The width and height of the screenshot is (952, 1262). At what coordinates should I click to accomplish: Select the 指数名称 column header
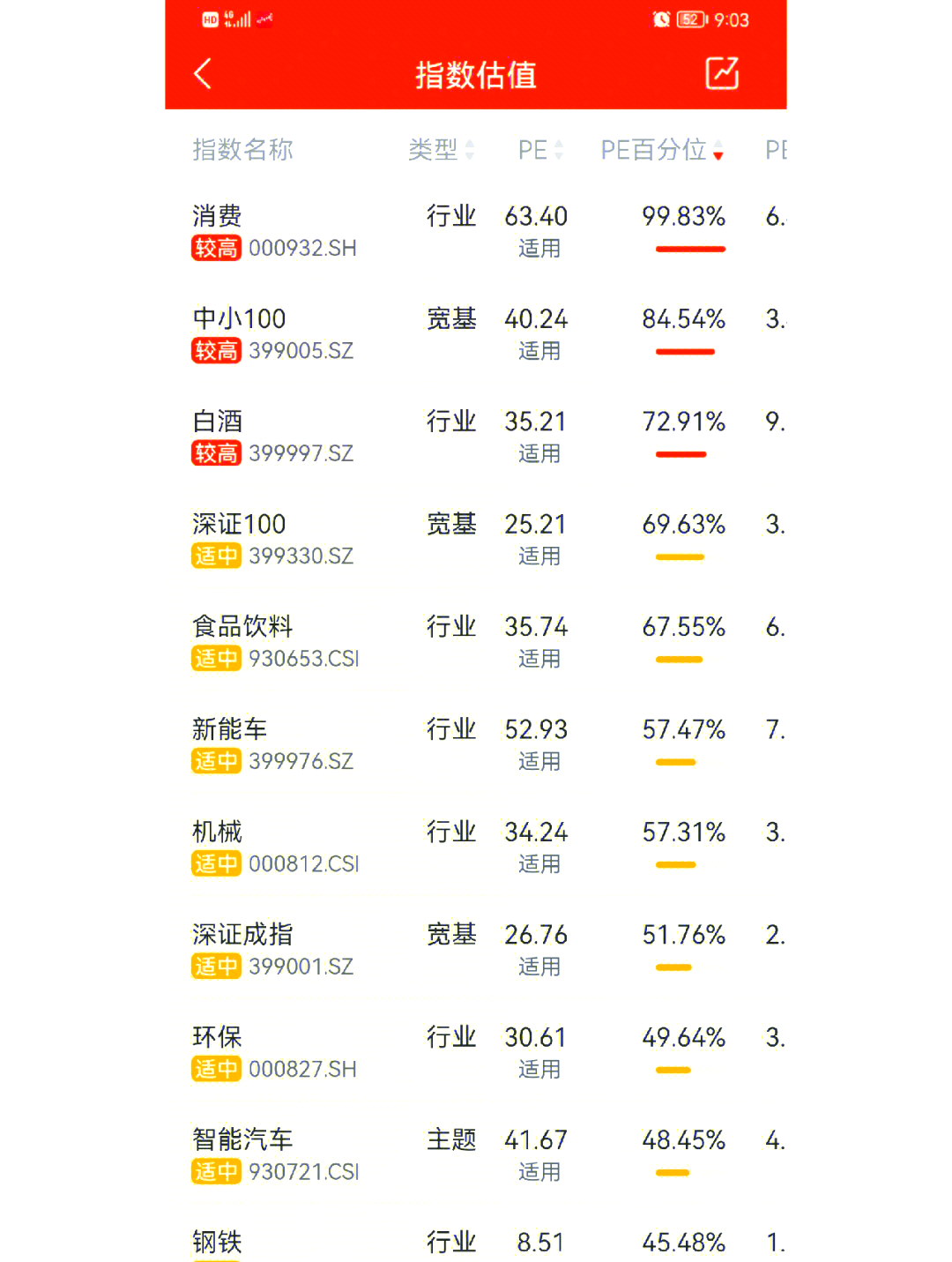click(x=243, y=150)
